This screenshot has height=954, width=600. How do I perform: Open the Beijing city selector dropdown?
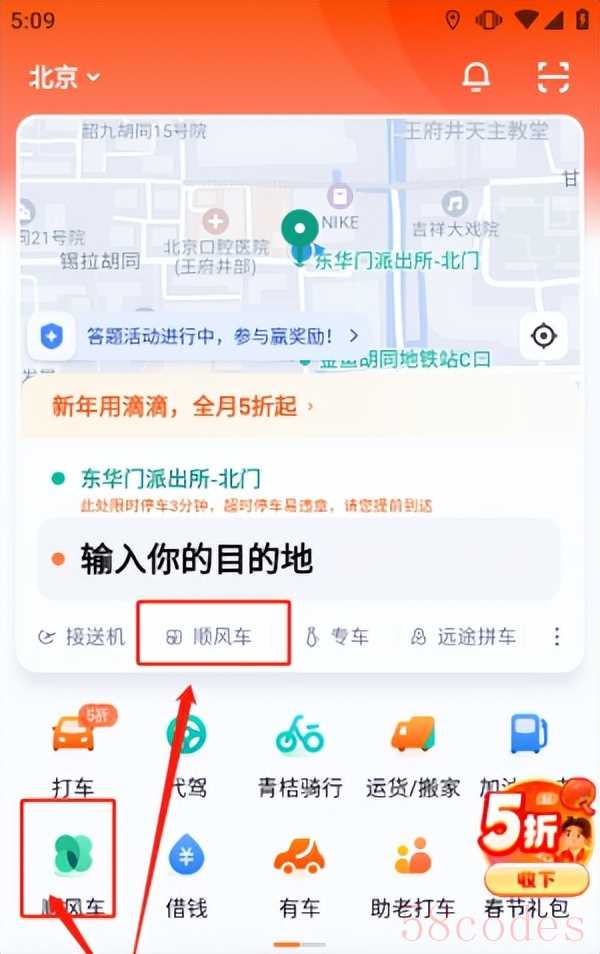(65, 77)
